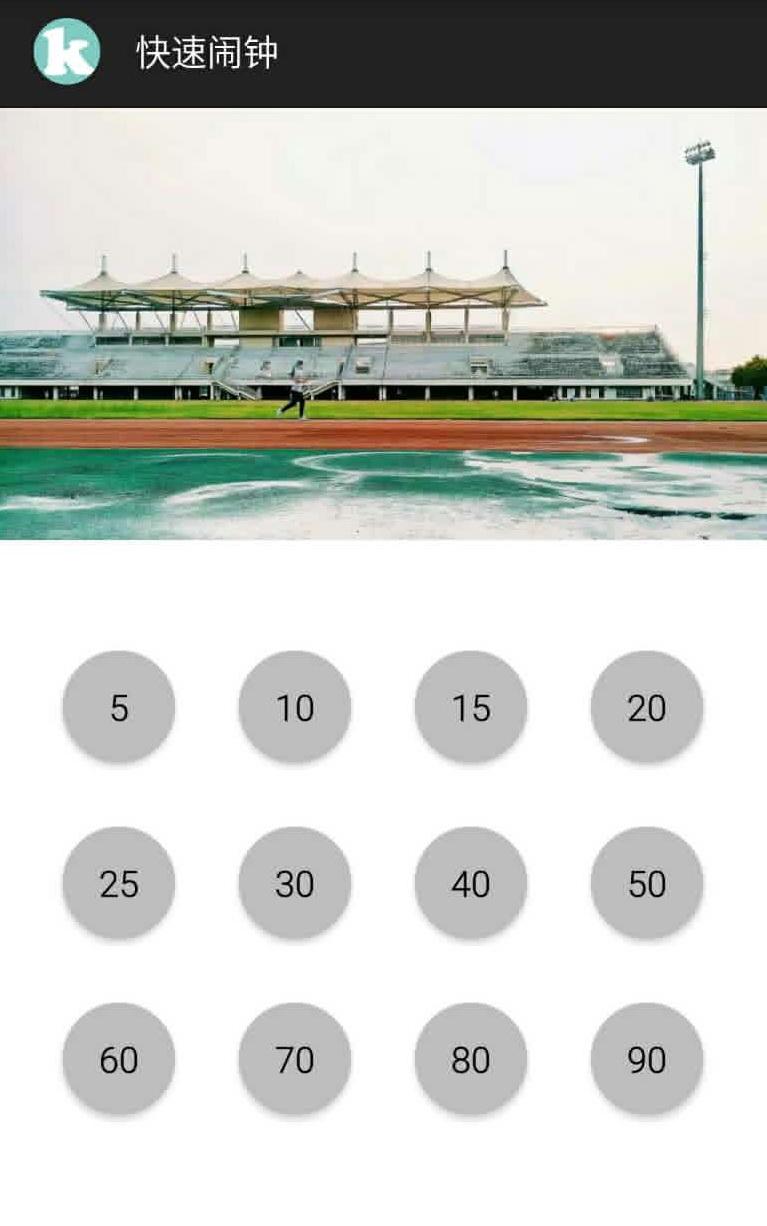Set an 80-minute quick alarm
767x1226 pixels.
click(x=471, y=1059)
